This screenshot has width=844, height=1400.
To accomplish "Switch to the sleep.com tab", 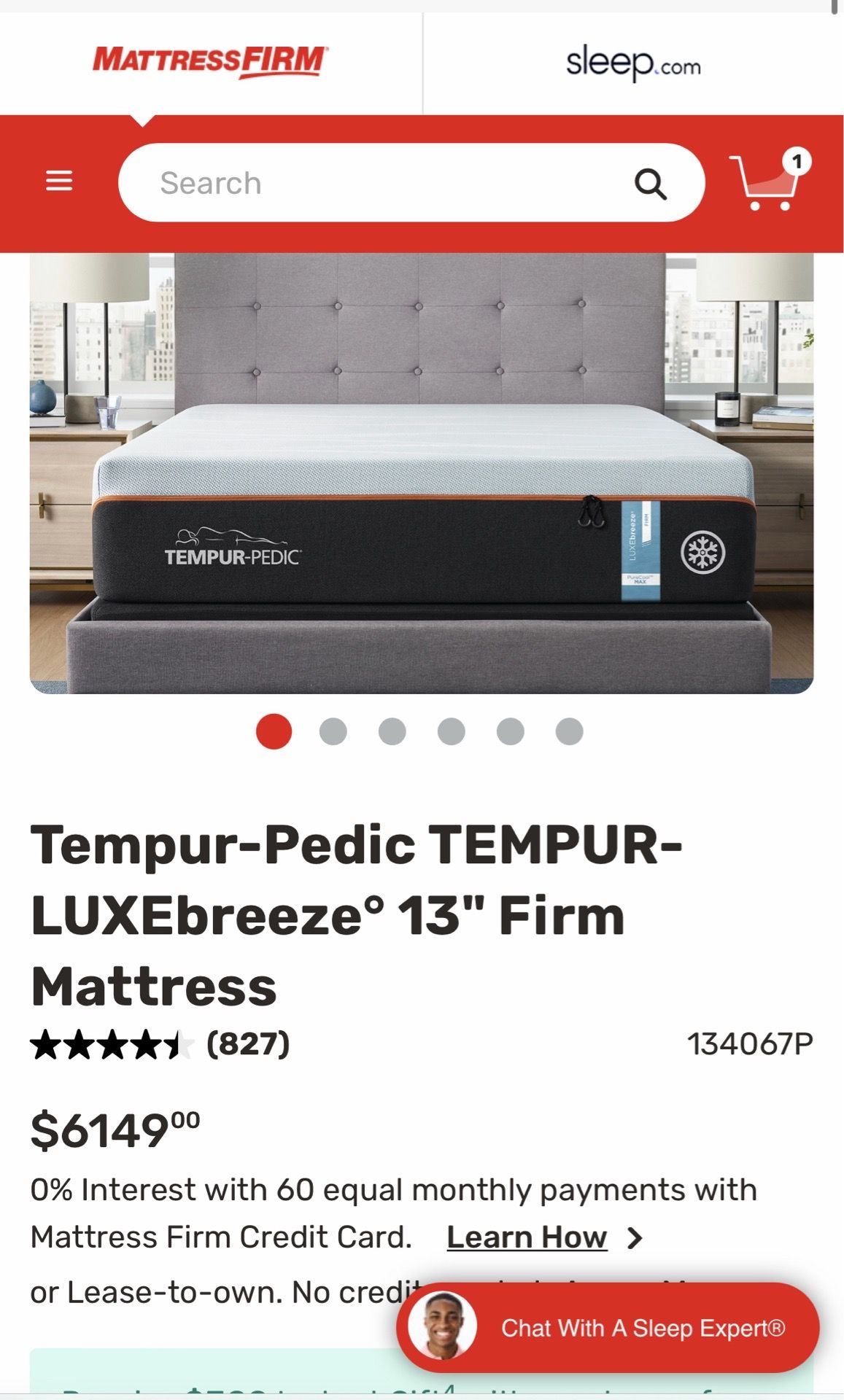I will (x=633, y=63).
